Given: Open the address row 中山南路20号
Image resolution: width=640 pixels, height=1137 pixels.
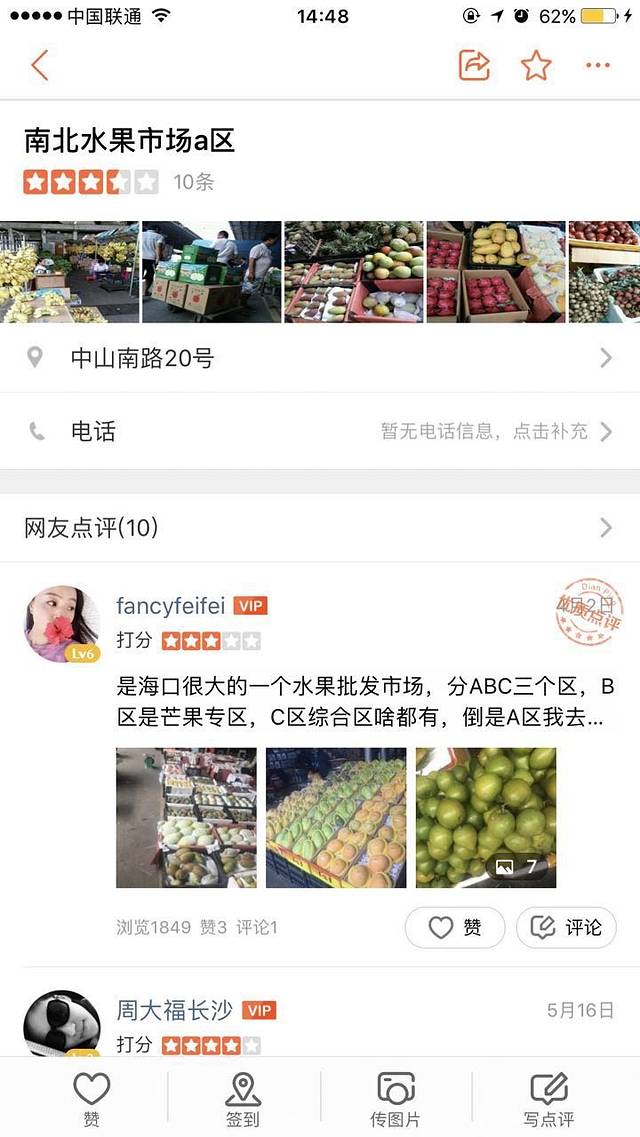Looking at the screenshot, I should 320,357.
